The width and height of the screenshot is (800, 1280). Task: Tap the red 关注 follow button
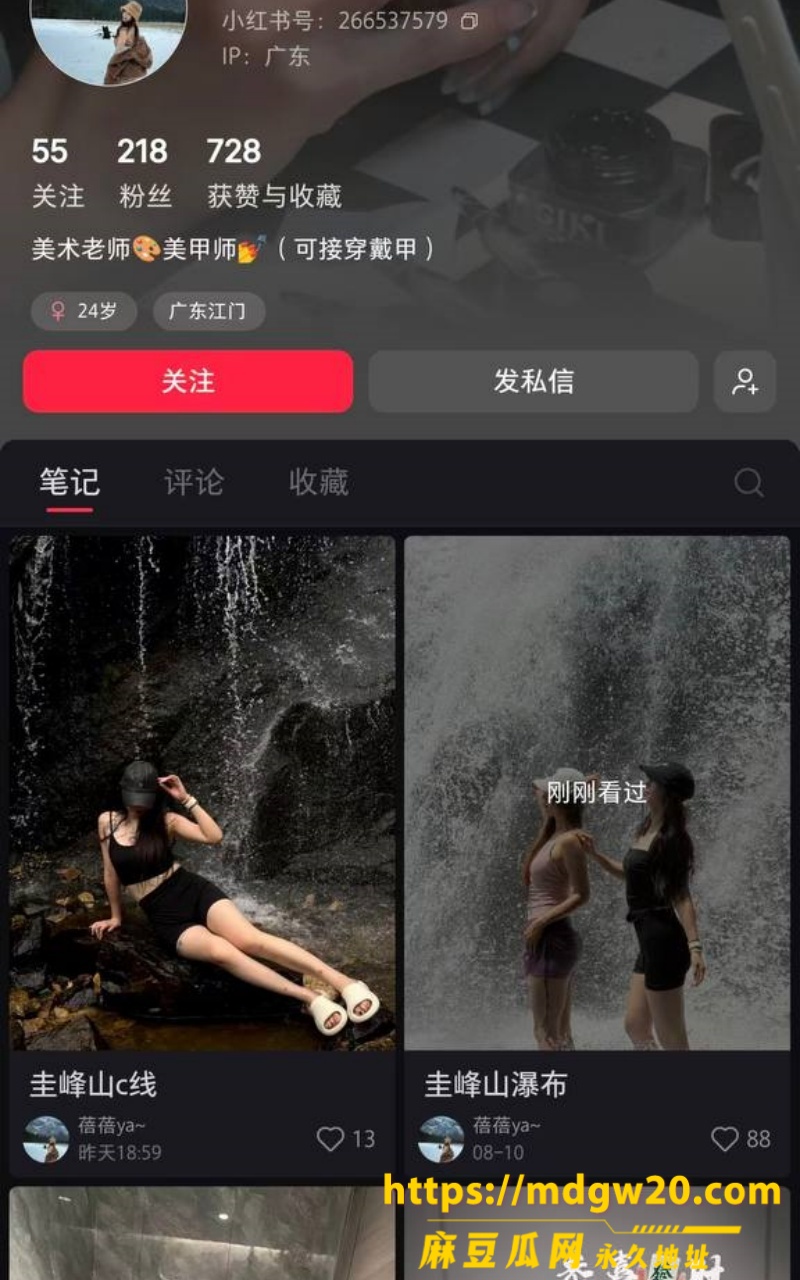pos(188,381)
